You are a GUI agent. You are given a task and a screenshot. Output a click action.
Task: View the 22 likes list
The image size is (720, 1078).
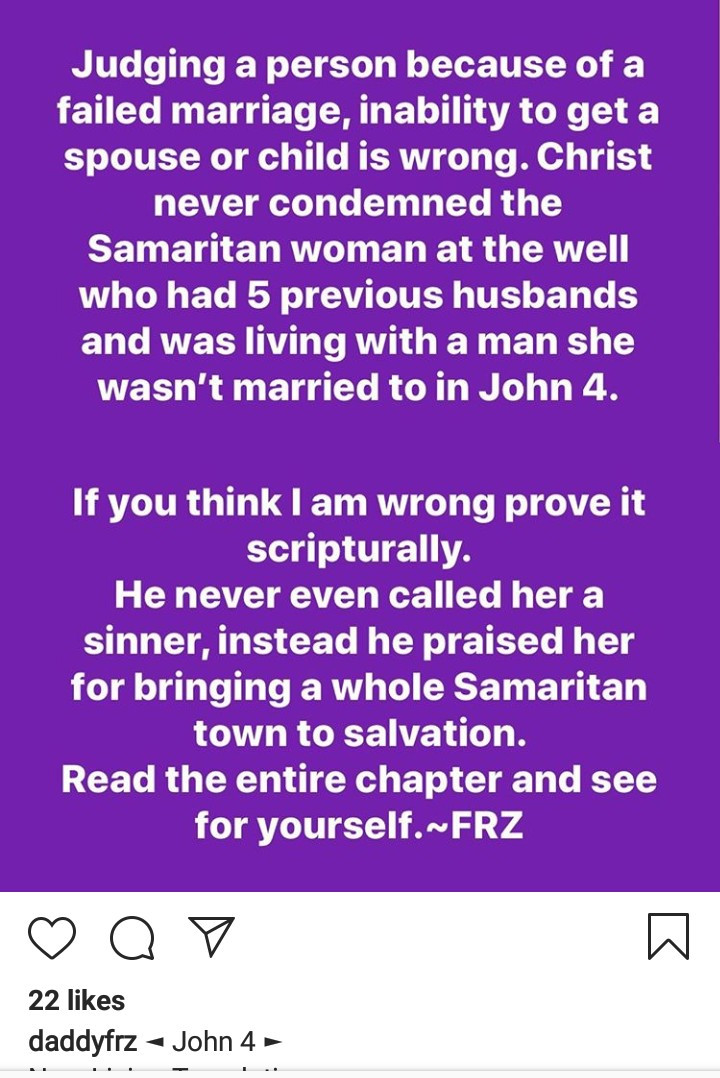pos(77,999)
